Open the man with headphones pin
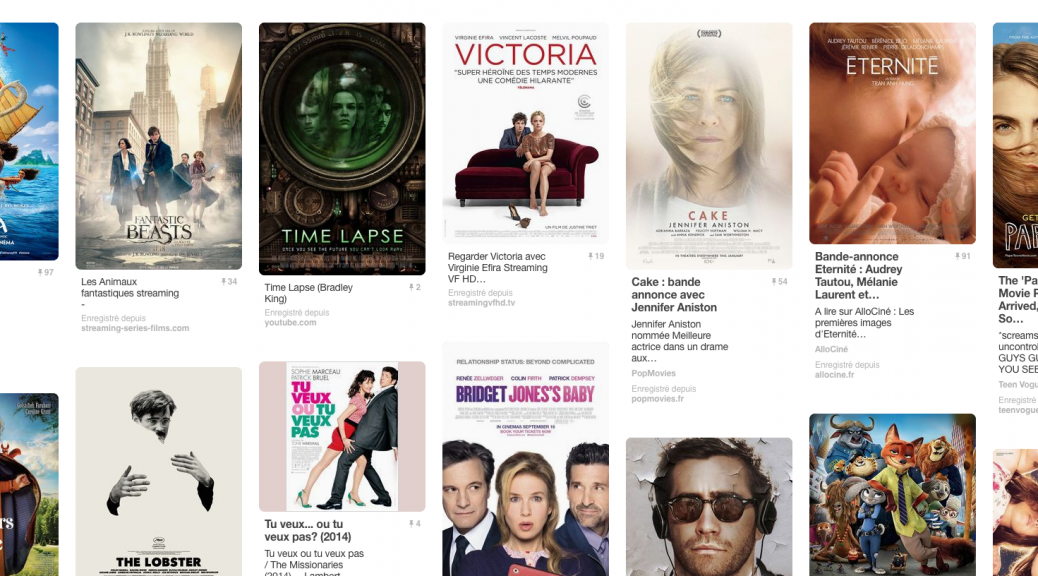Viewport: 1038px width, 576px height. click(709, 506)
